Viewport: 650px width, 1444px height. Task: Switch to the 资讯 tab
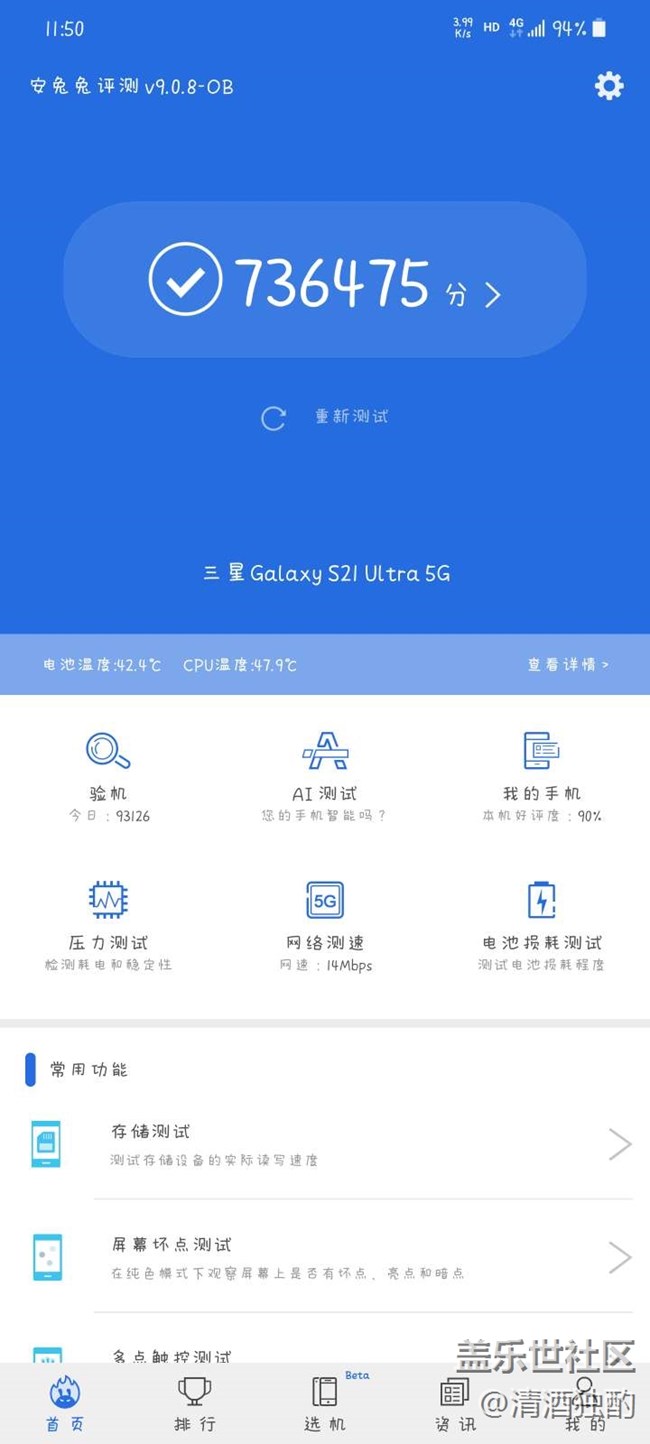[x=455, y=1402]
